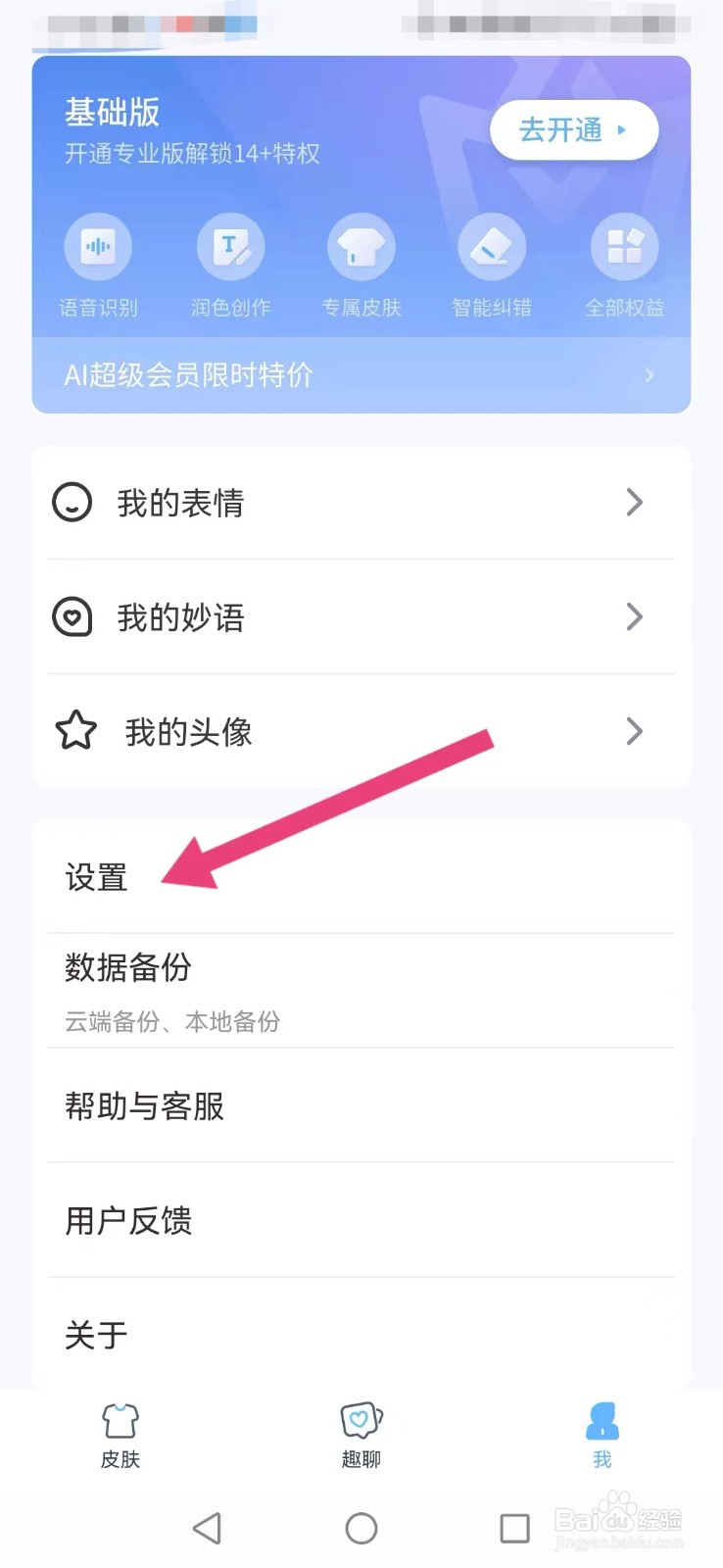This screenshot has width=723, height=1568.
Task: Select the star icon beside 我的头像
Action: 75,731
